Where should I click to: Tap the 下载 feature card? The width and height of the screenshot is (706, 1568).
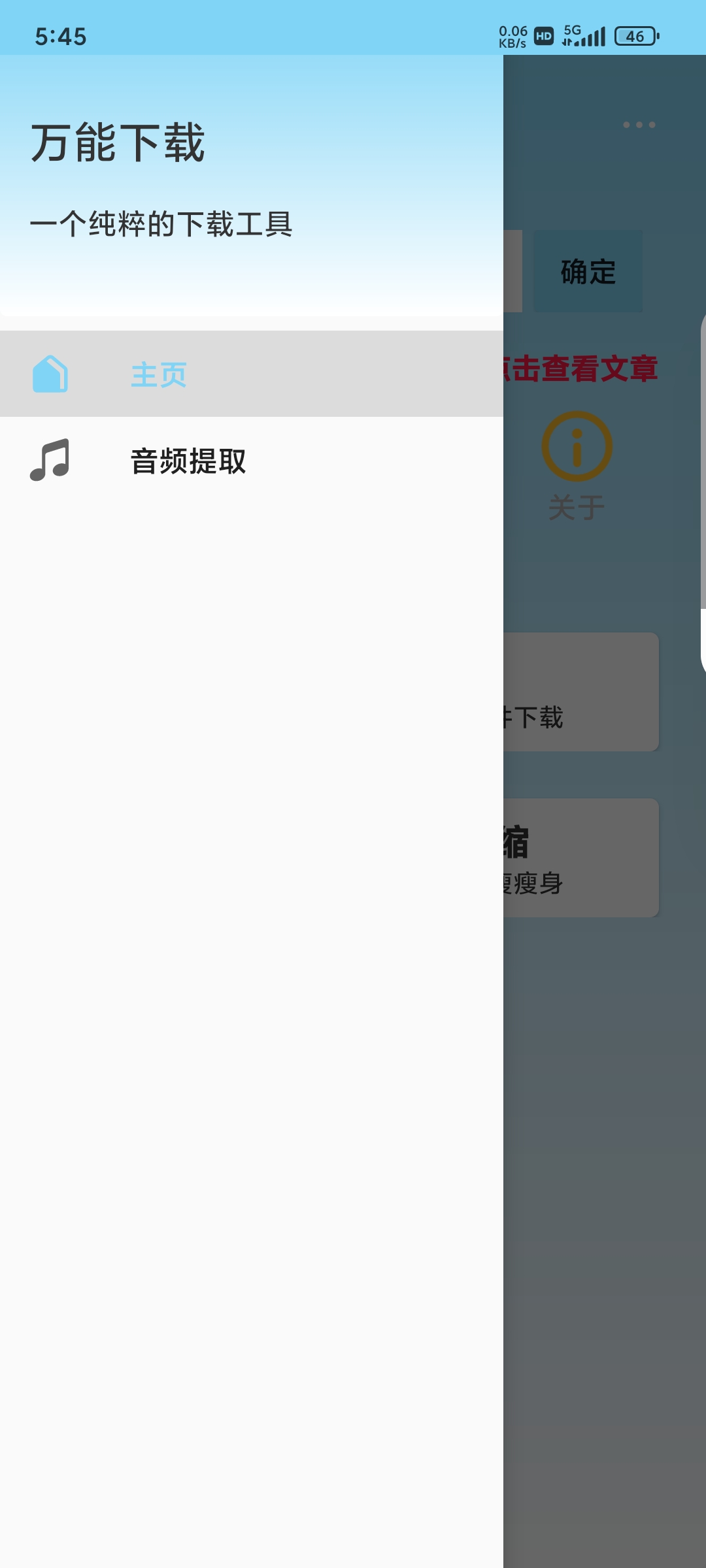[582, 693]
